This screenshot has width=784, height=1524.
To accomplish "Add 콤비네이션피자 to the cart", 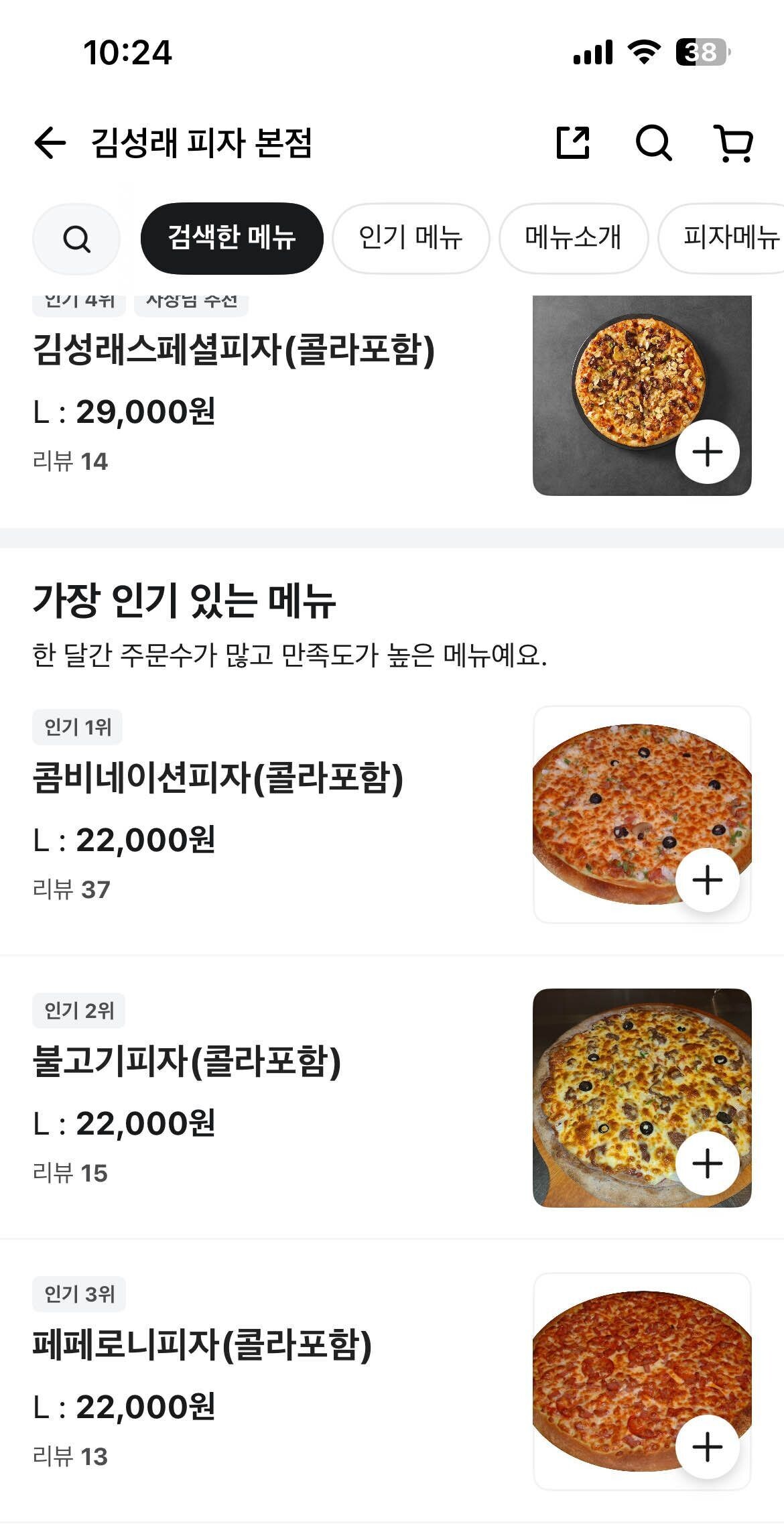I will coord(707,880).
